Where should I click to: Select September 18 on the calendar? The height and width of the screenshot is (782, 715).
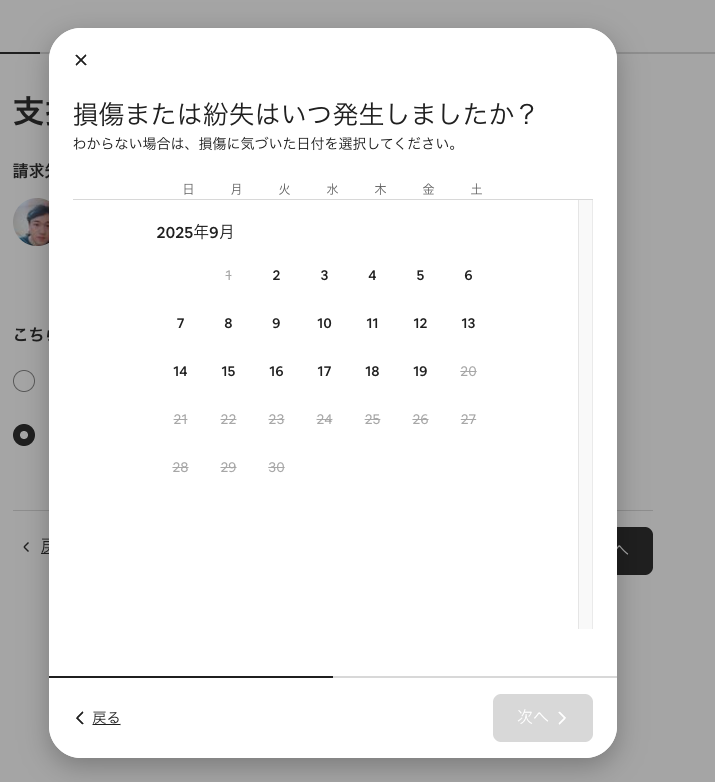pyautogui.click(x=372, y=372)
